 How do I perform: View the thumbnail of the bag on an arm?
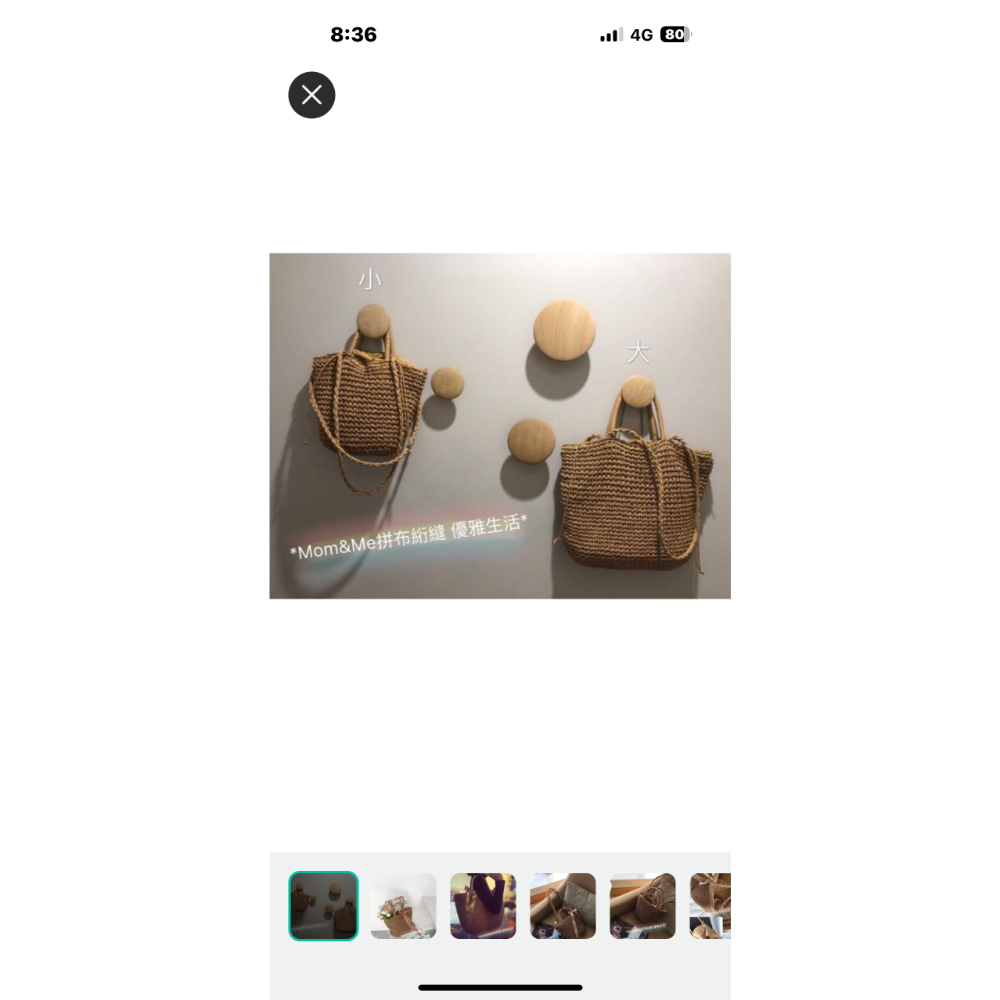(x=483, y=906)
